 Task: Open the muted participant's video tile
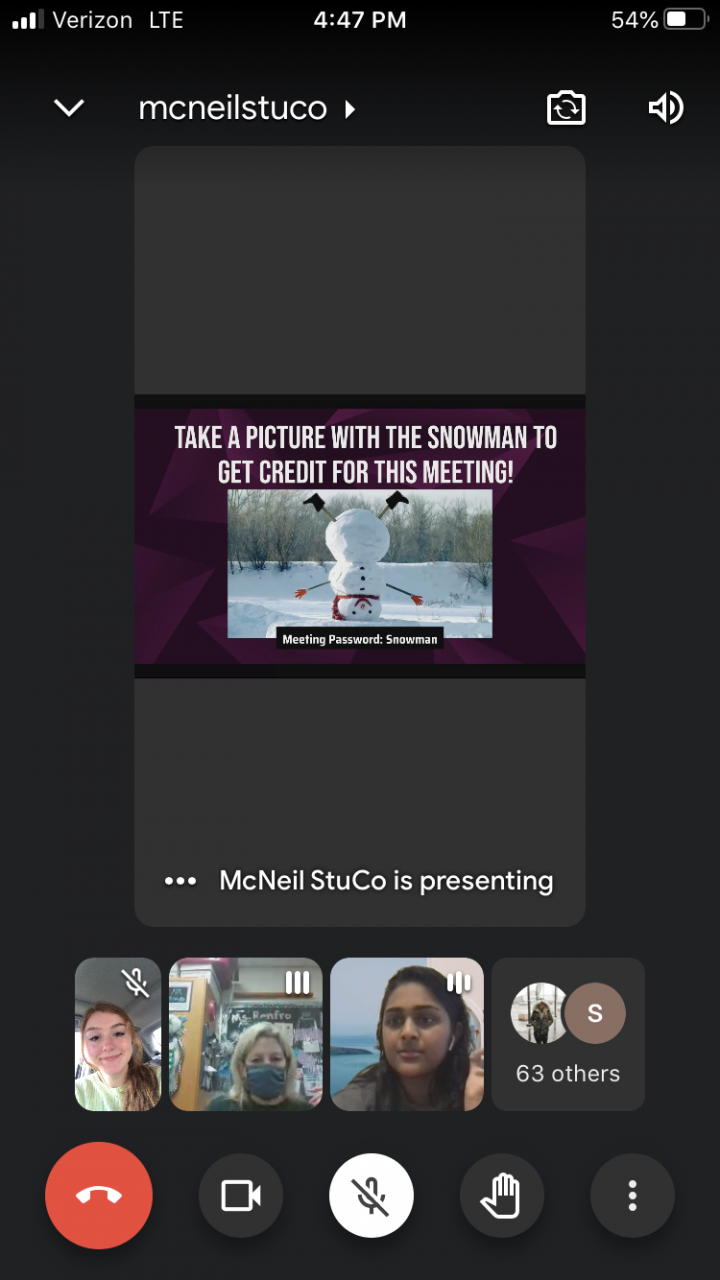(118, 1034)
